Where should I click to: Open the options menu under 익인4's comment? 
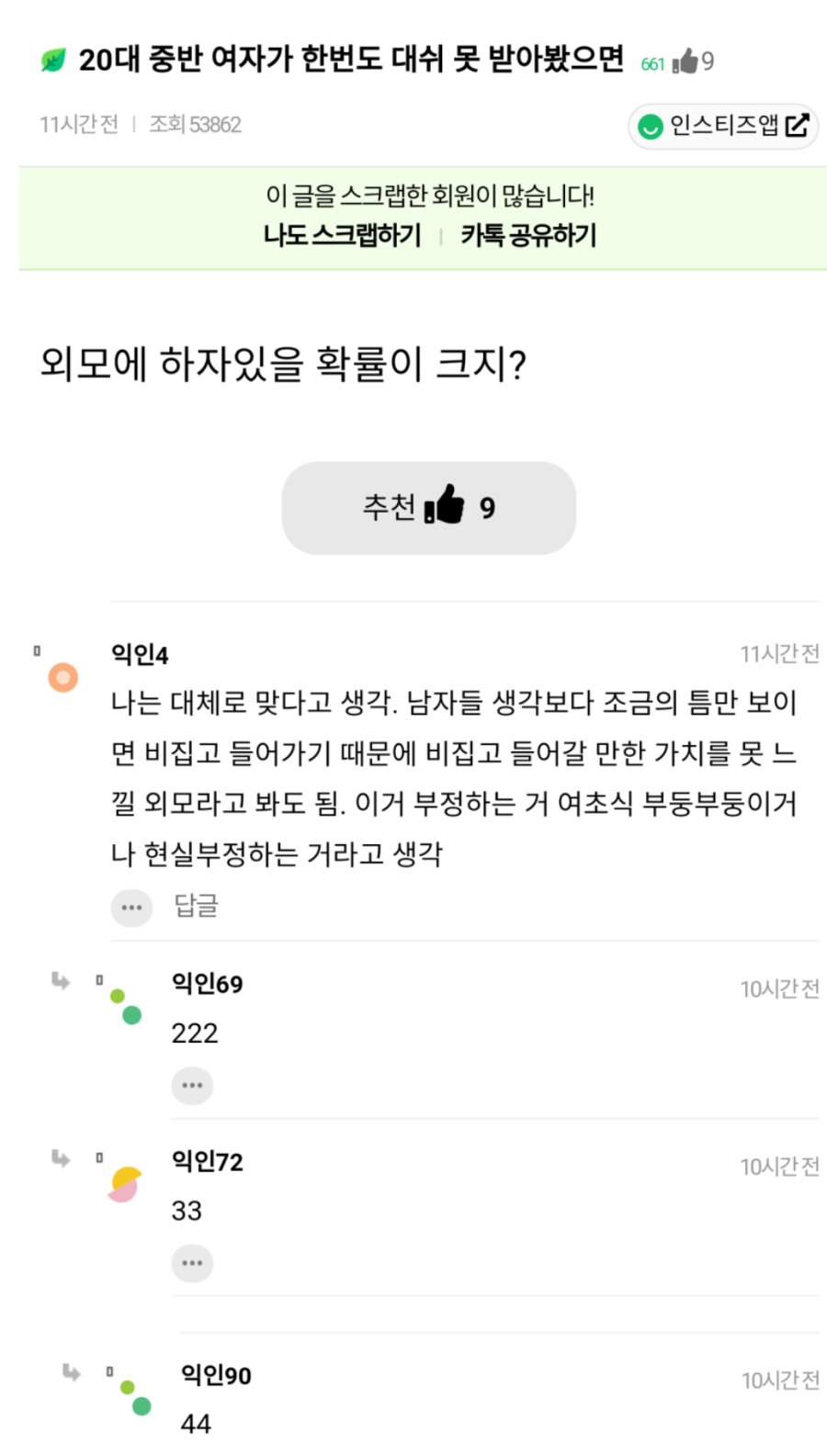point(131,908)
